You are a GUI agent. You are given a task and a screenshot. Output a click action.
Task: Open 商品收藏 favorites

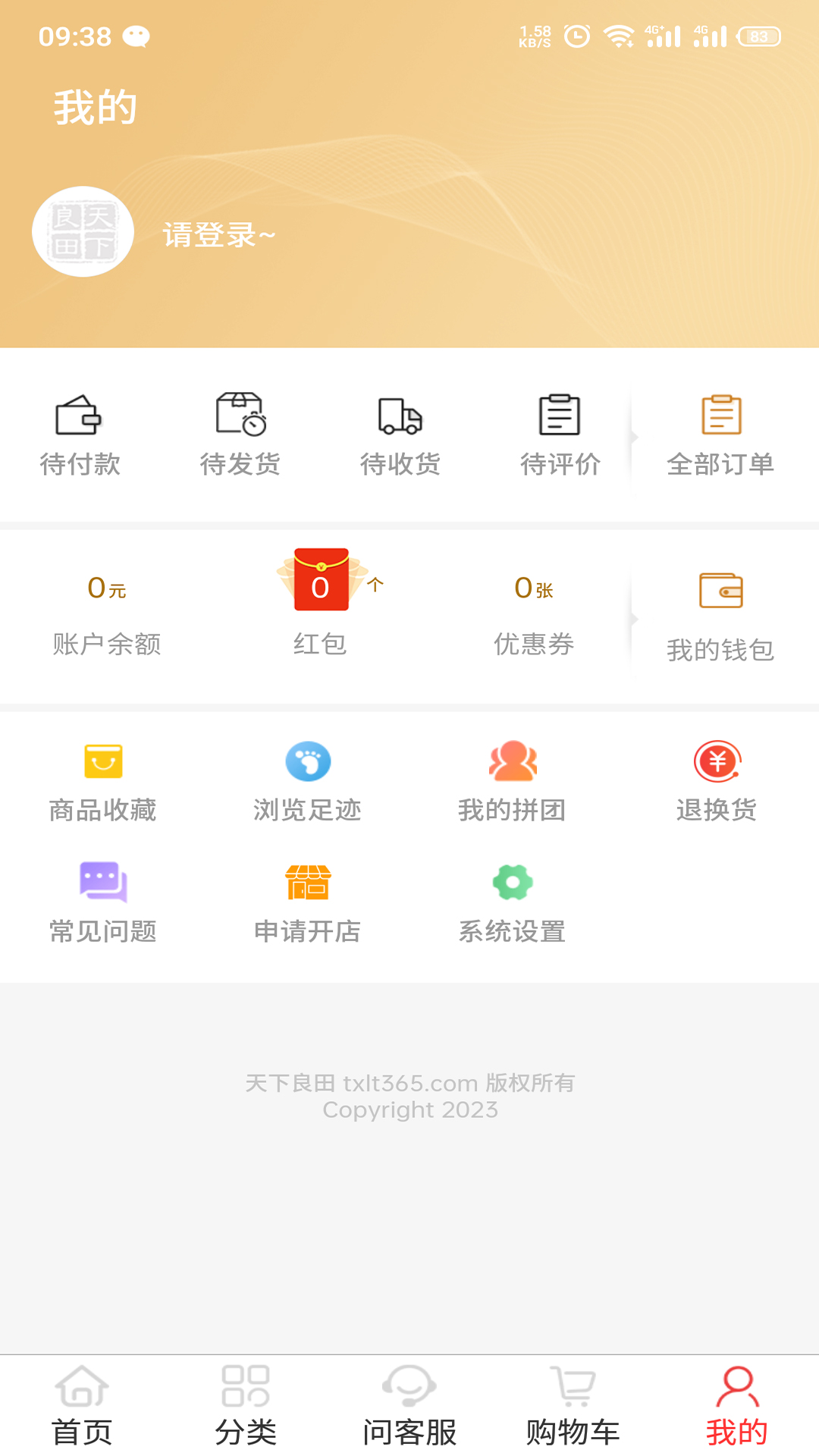[x=102, y=783]
